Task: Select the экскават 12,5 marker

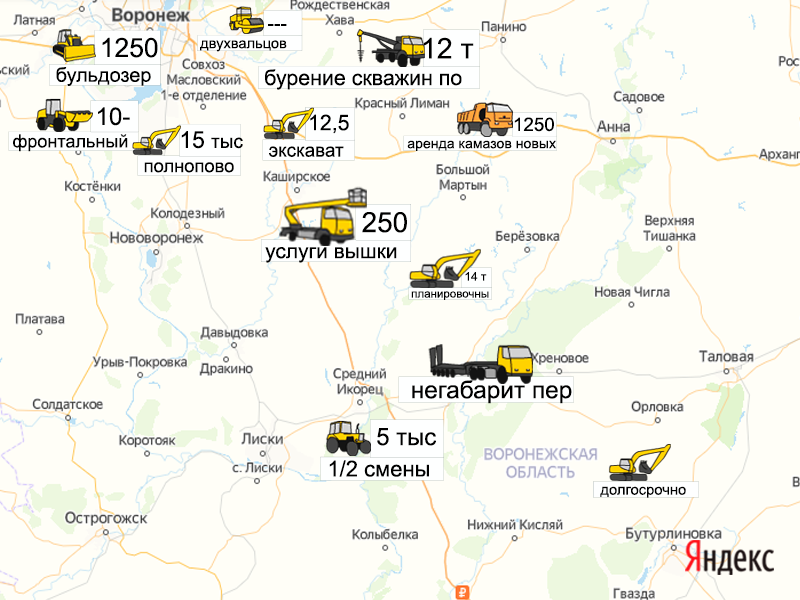Action: point(288,124)
